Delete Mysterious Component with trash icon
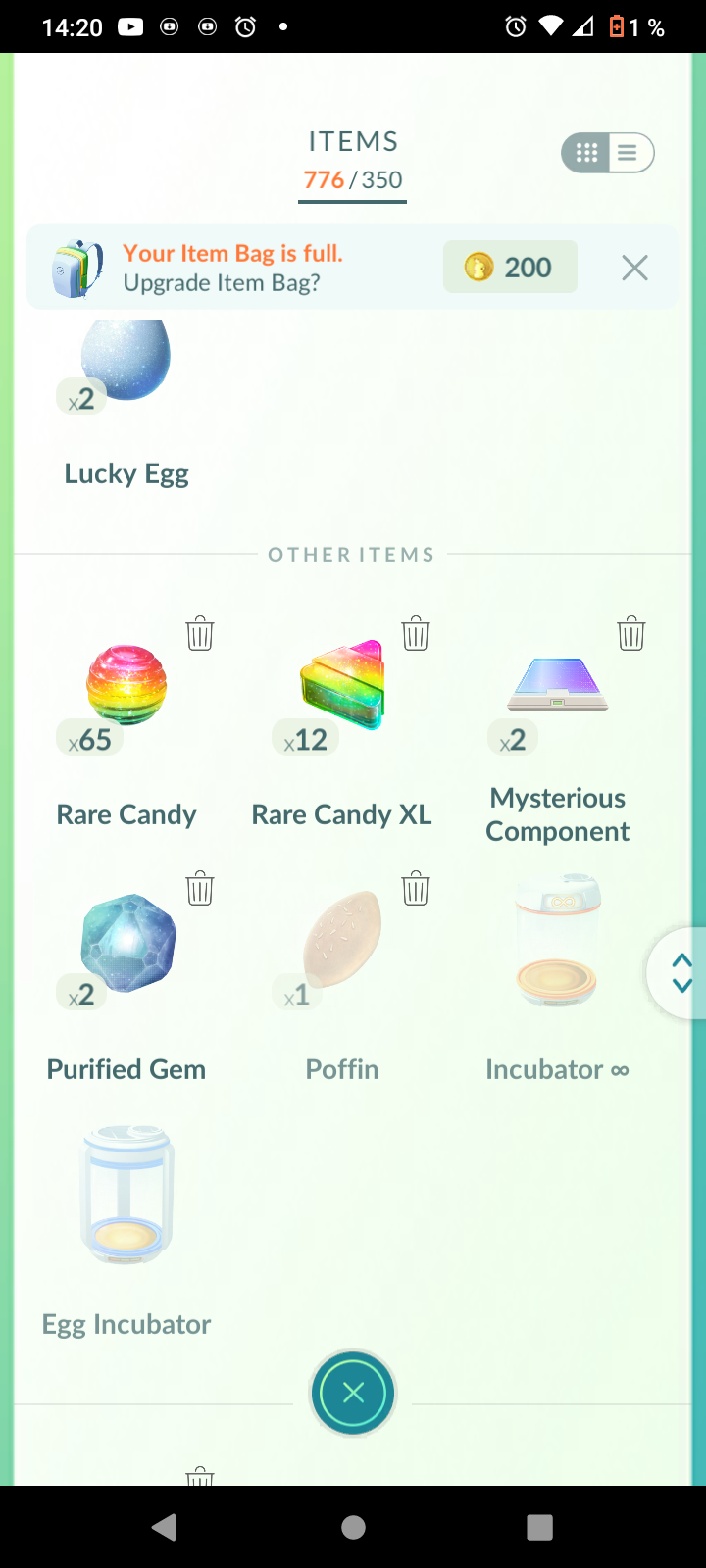The image size is (706, 1568). (631, 634)
